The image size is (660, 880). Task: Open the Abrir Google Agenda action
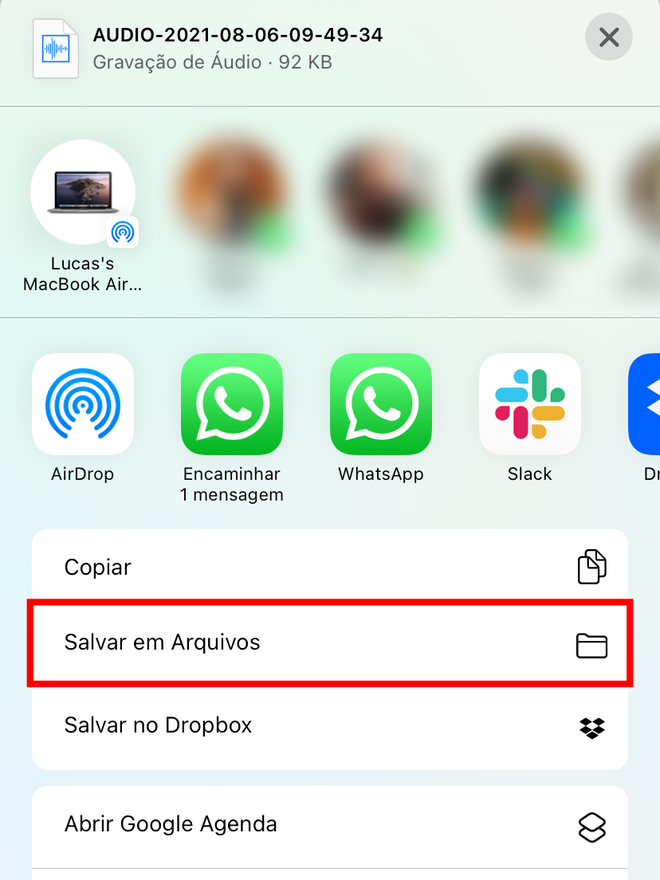330,825
